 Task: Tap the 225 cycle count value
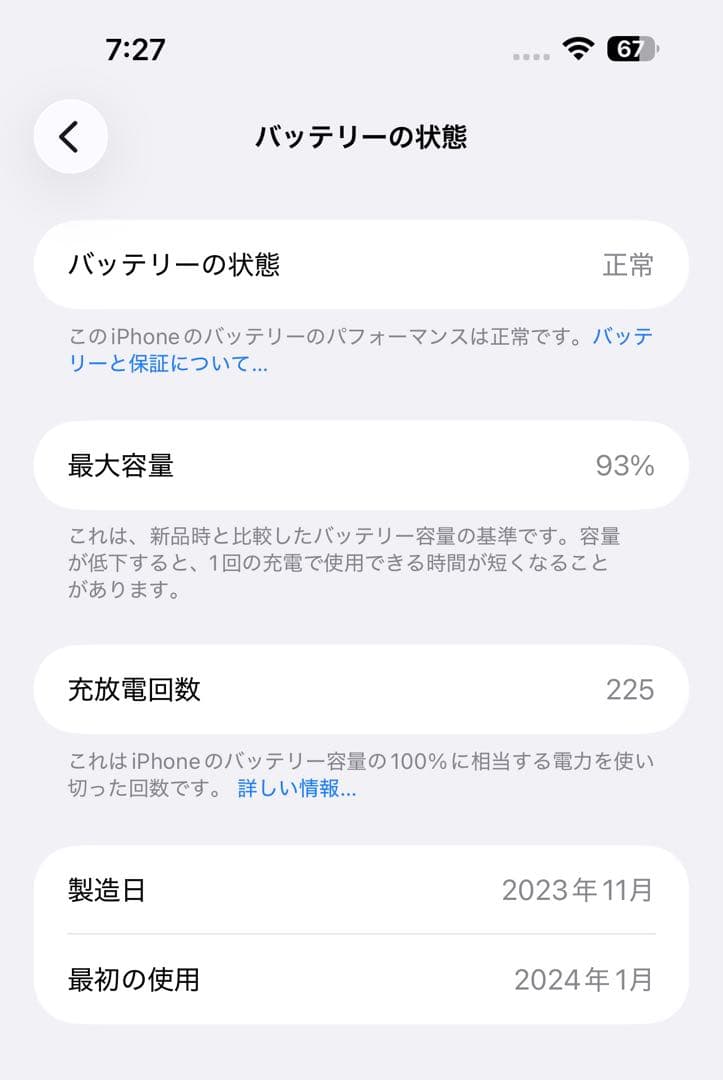point(632,689)
